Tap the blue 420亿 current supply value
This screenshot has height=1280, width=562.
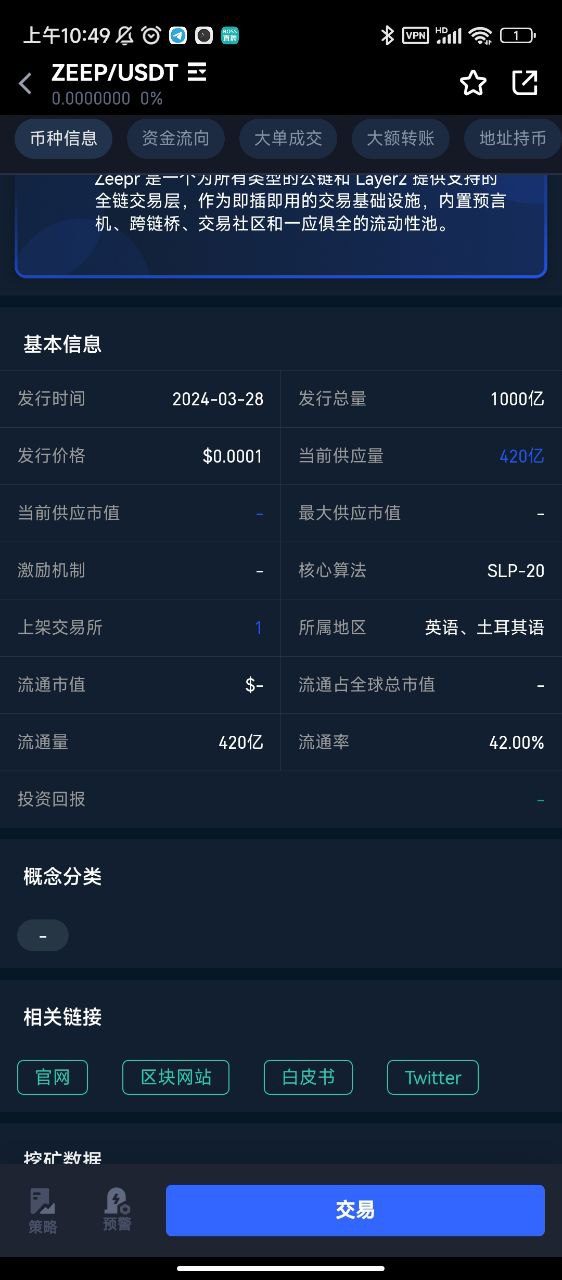[x=522, y=456]
